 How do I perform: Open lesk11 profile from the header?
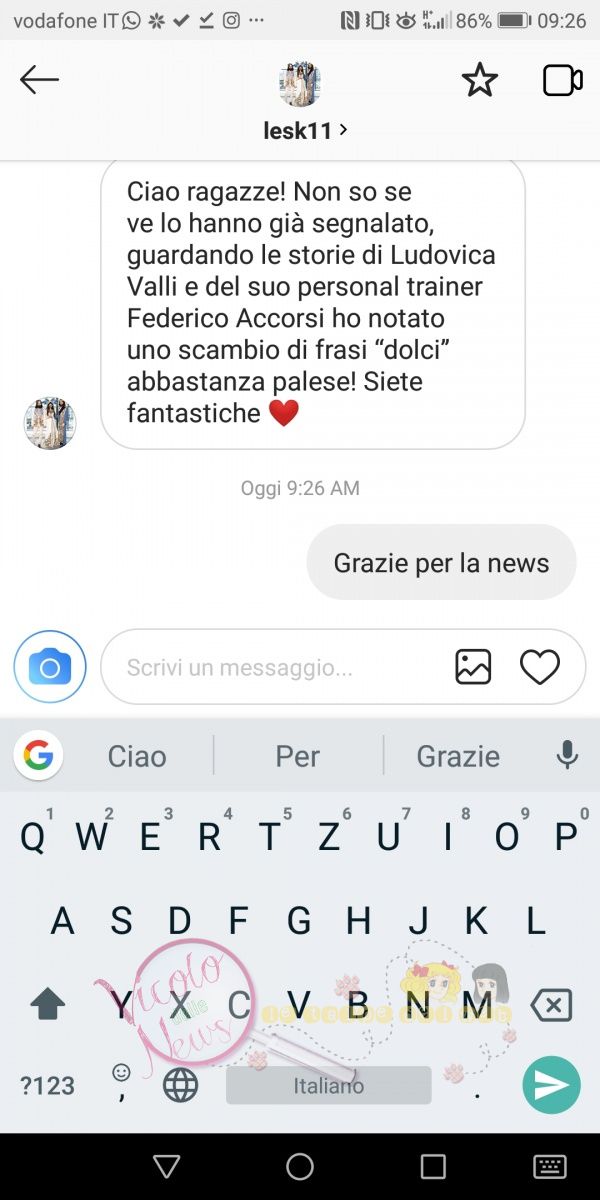304,129
